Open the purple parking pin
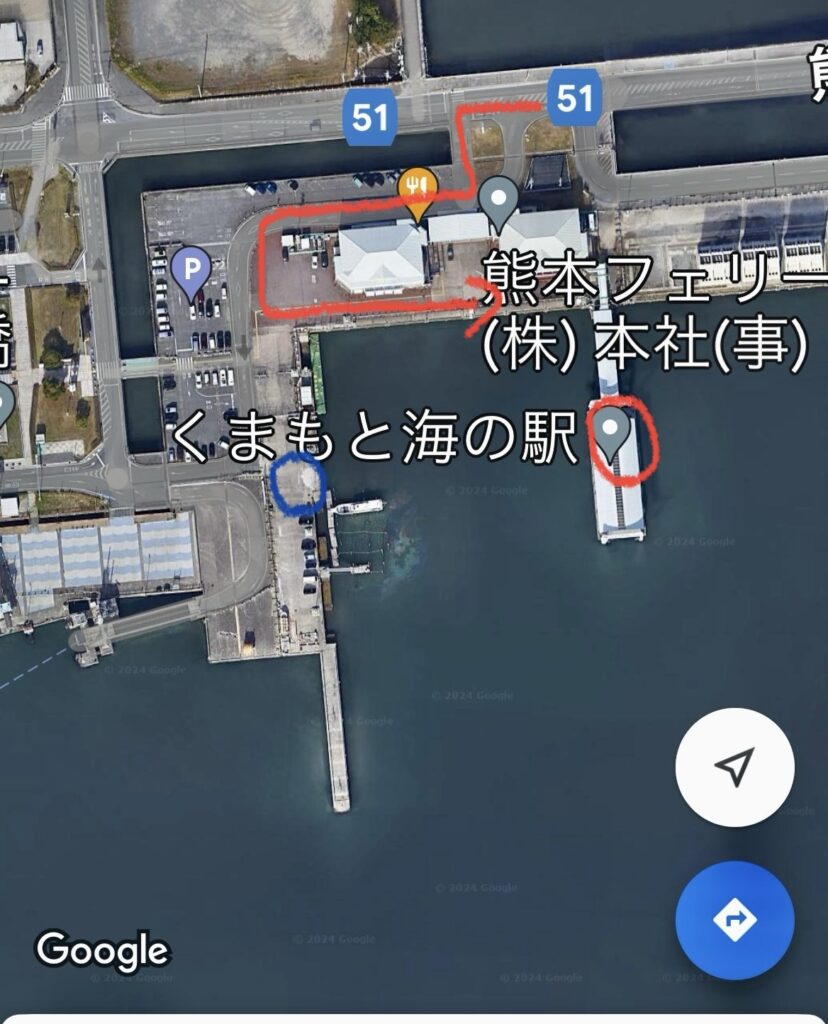The width and height of the screenshot is (828, 1024). (189, 269)
